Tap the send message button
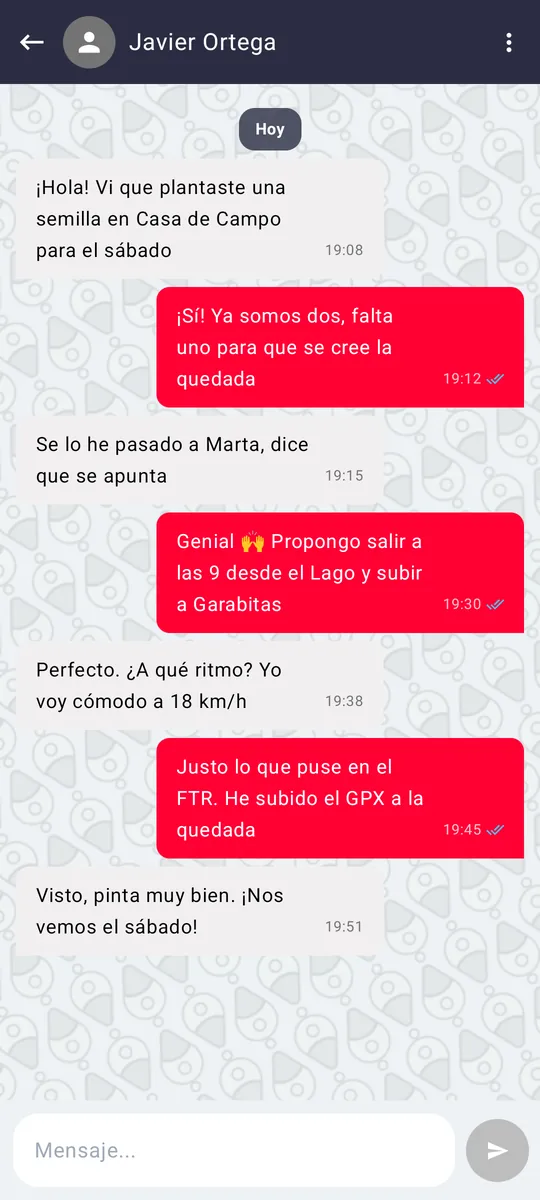 tap(497, 1150)
